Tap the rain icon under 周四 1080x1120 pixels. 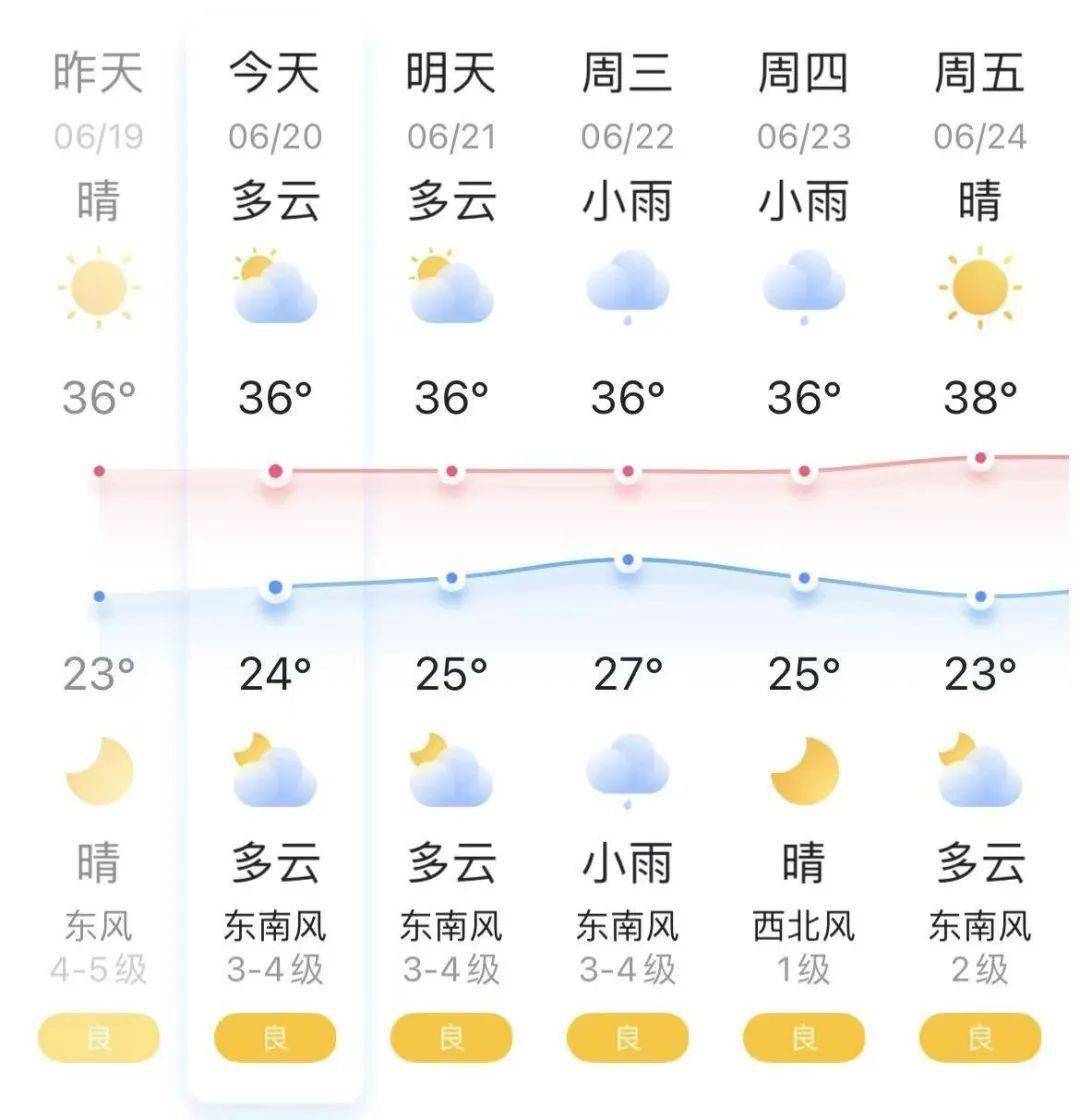pyautogui.click(x=803, y=290)
